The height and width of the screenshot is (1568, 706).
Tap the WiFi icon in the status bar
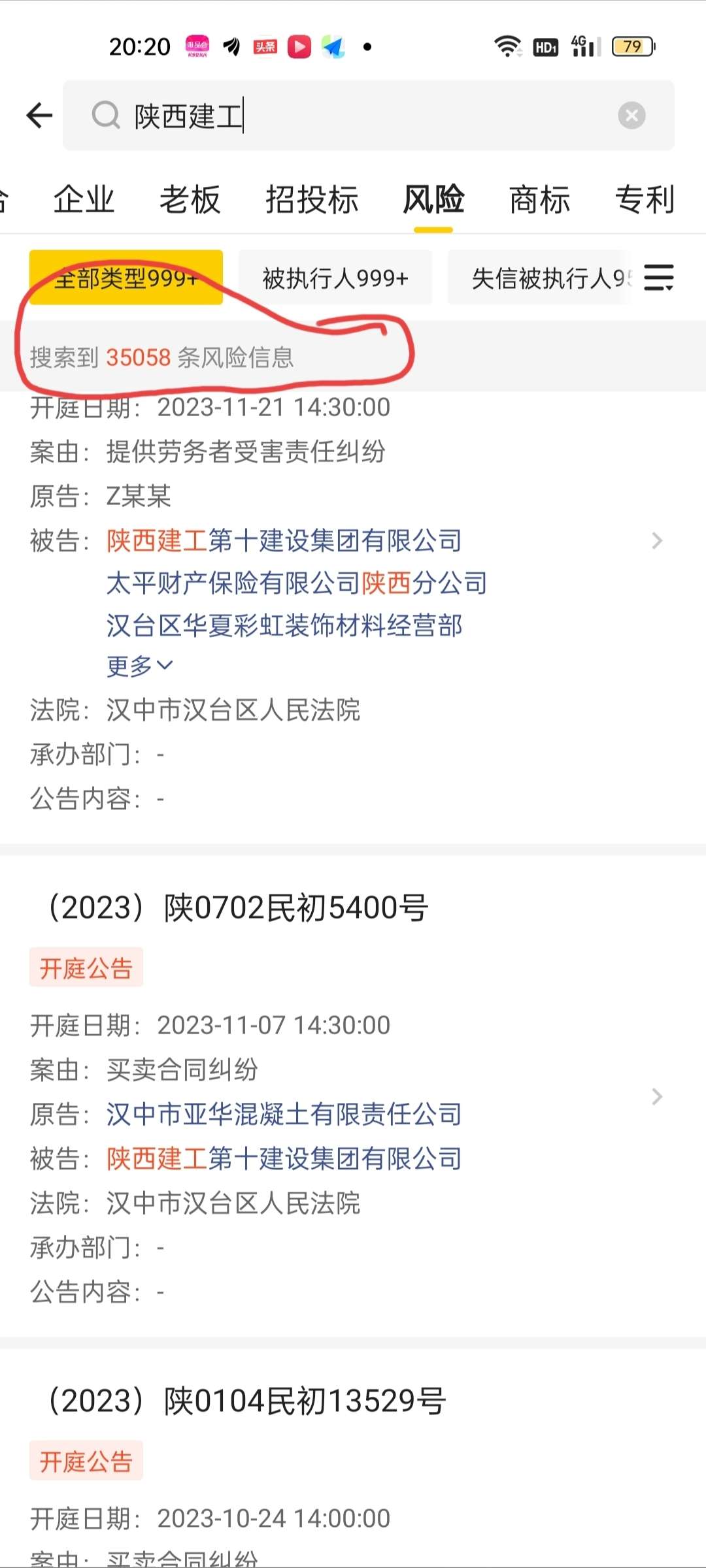[508, 46]
